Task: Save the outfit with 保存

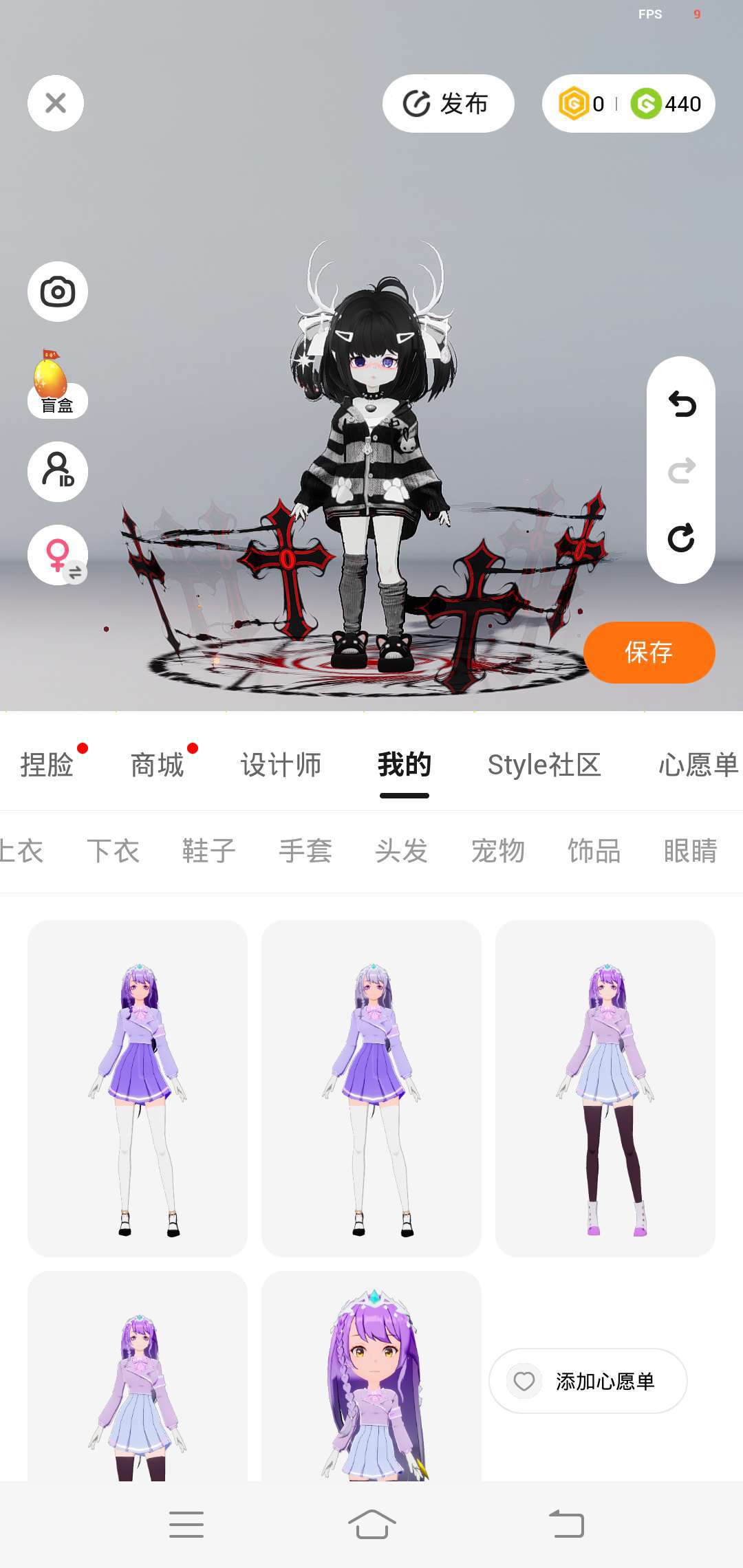Action: coord(649,652)
